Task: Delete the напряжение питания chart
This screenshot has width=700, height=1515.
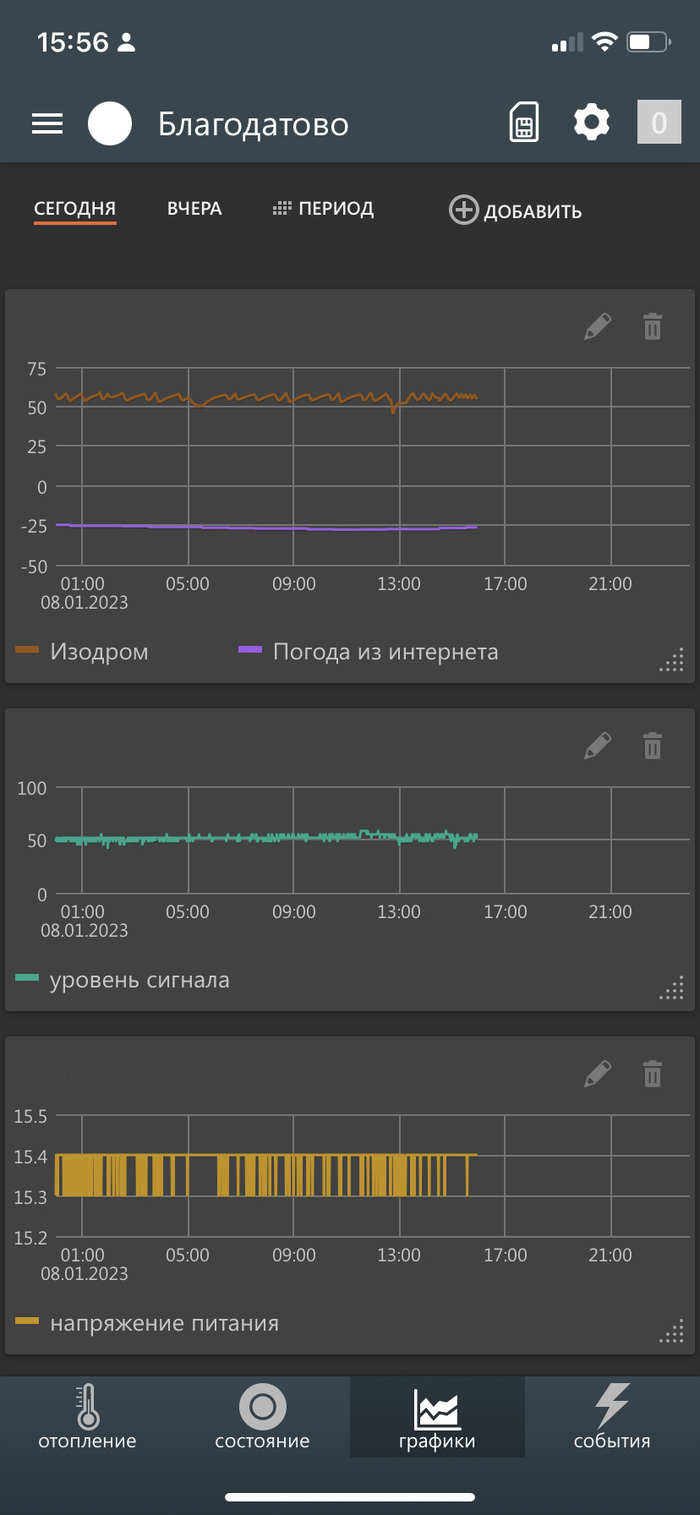Action: 652,1074
